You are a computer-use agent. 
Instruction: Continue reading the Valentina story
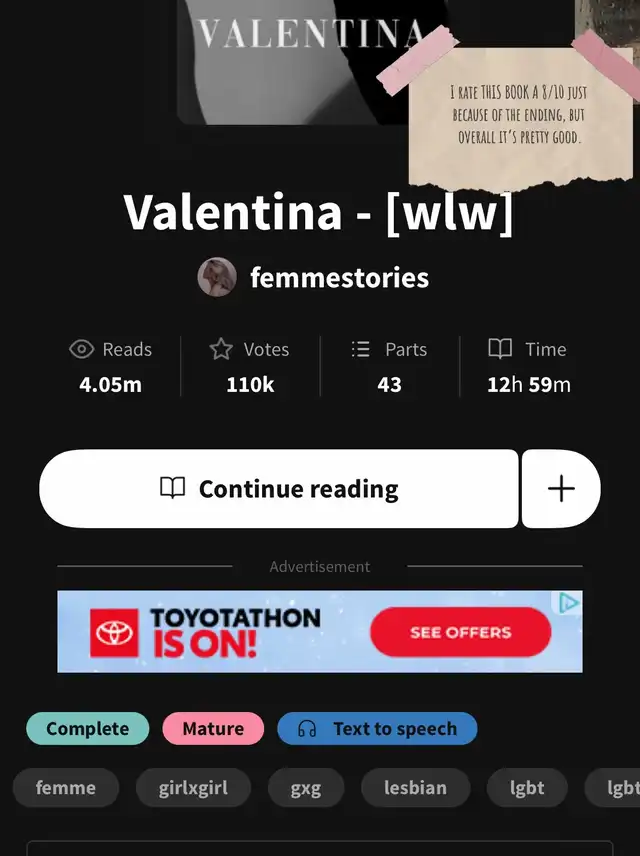[279, 489]
